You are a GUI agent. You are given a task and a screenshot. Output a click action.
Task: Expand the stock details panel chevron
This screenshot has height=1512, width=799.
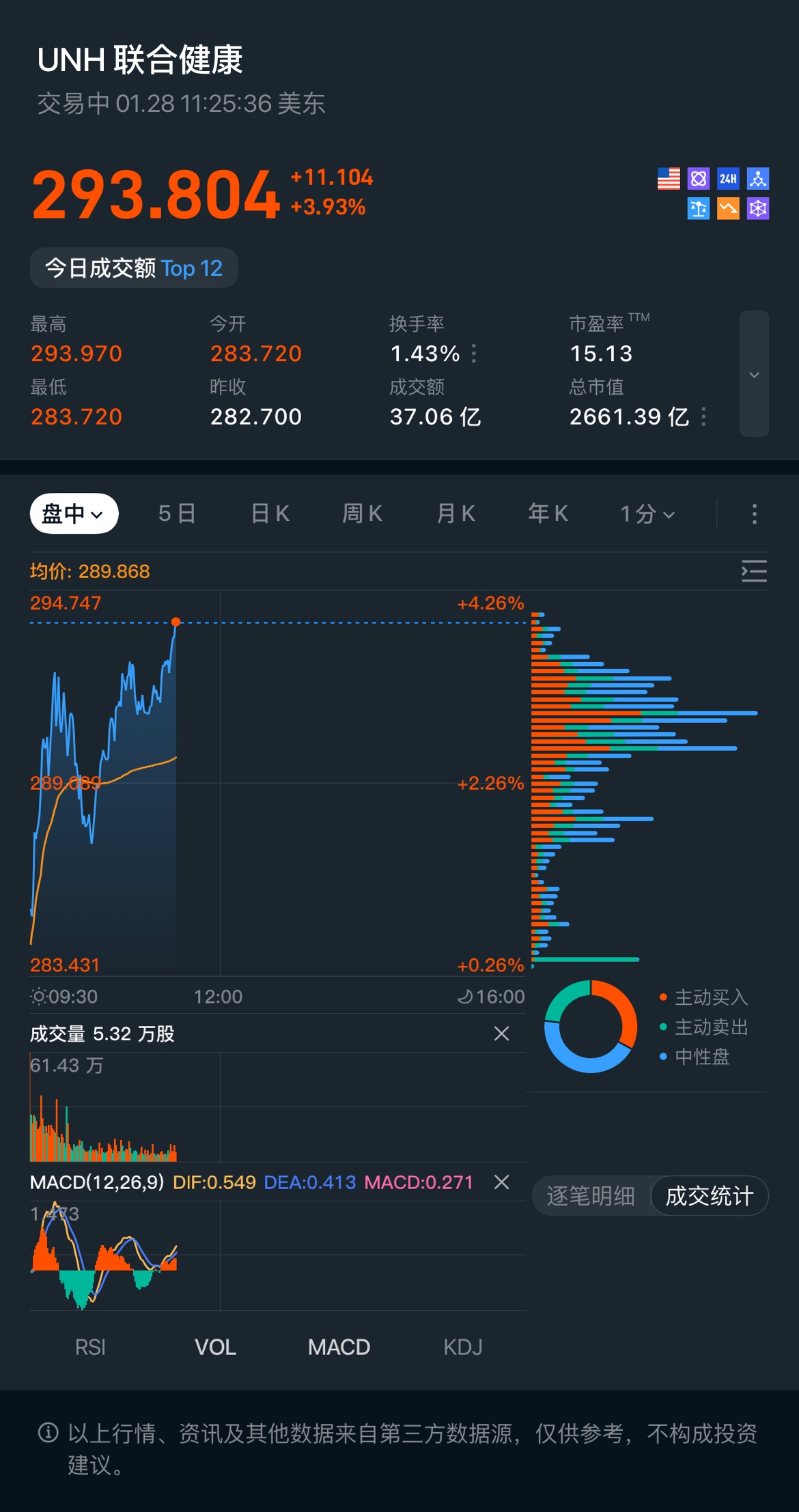pyautogui.click(x=754, y=374)
